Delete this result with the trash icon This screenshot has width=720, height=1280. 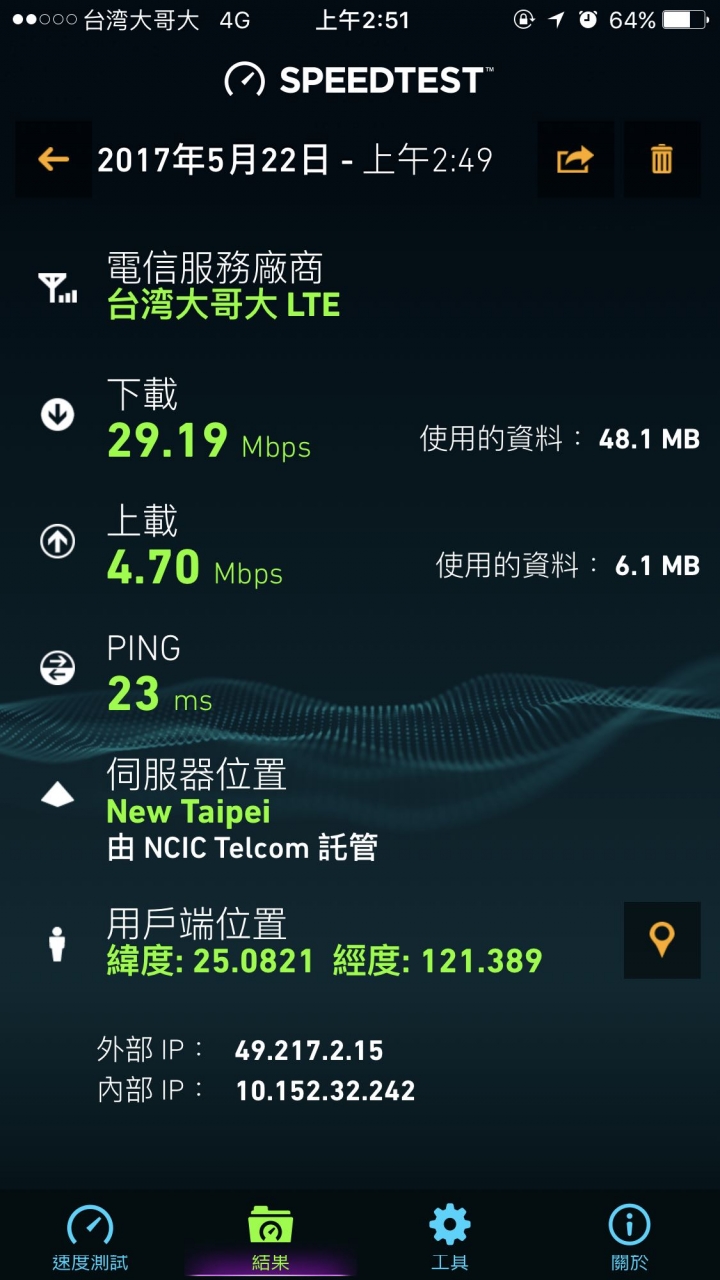[662, 159]
